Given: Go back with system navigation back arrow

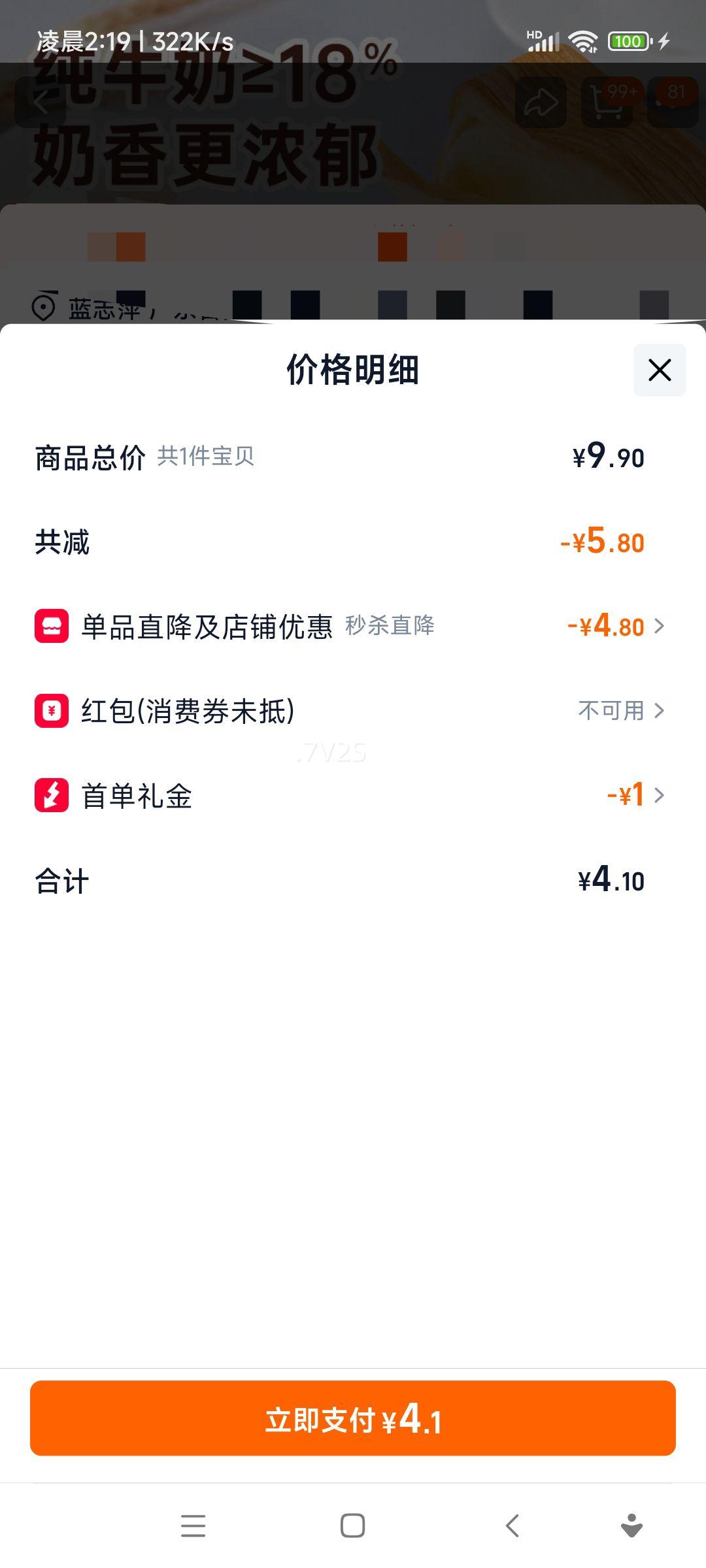Looking at the screenshot, I should [513, 1526].
